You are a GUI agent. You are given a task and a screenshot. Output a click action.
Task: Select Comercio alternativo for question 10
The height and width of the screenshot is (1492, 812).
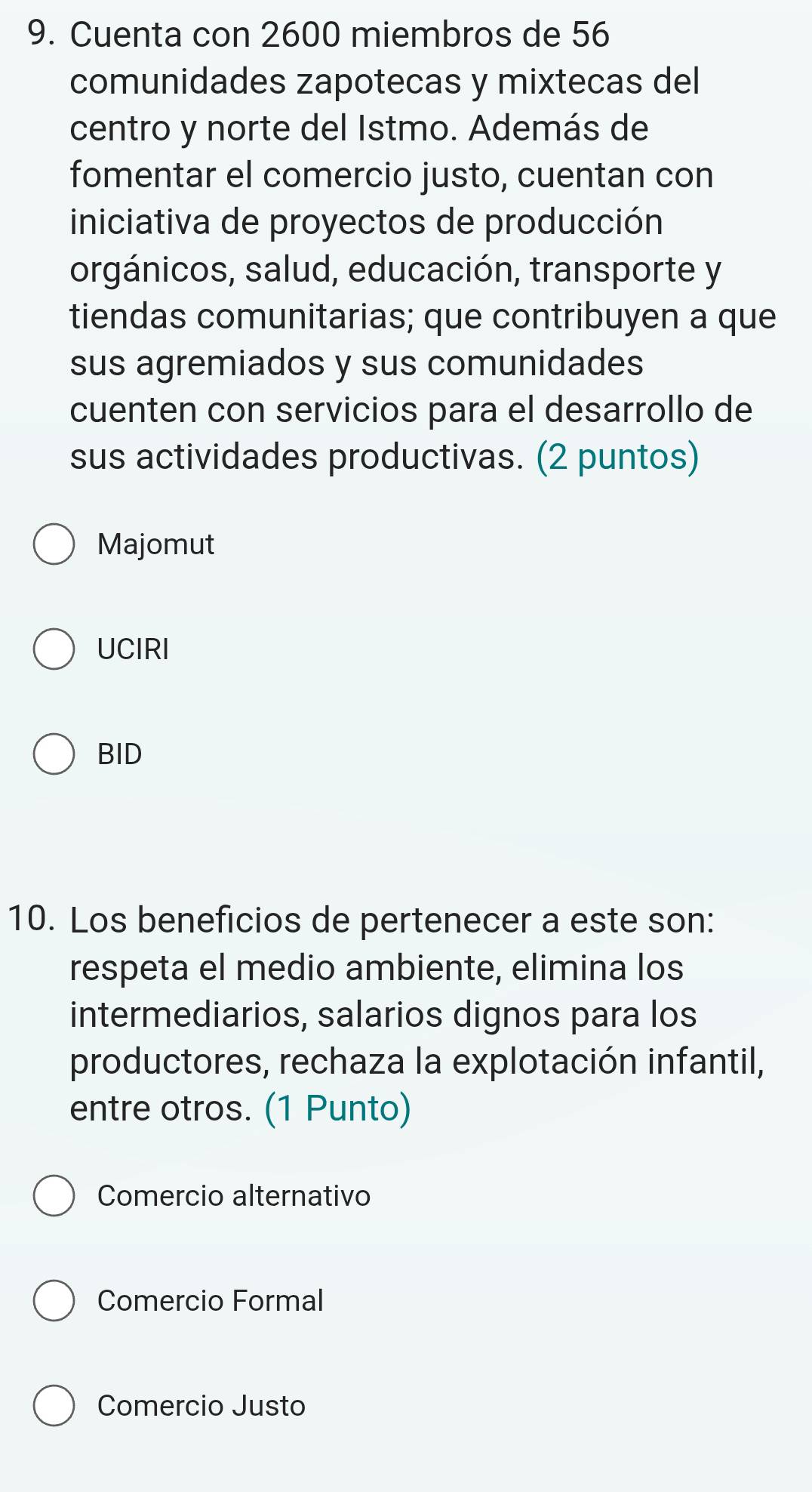coord(54,1196)
